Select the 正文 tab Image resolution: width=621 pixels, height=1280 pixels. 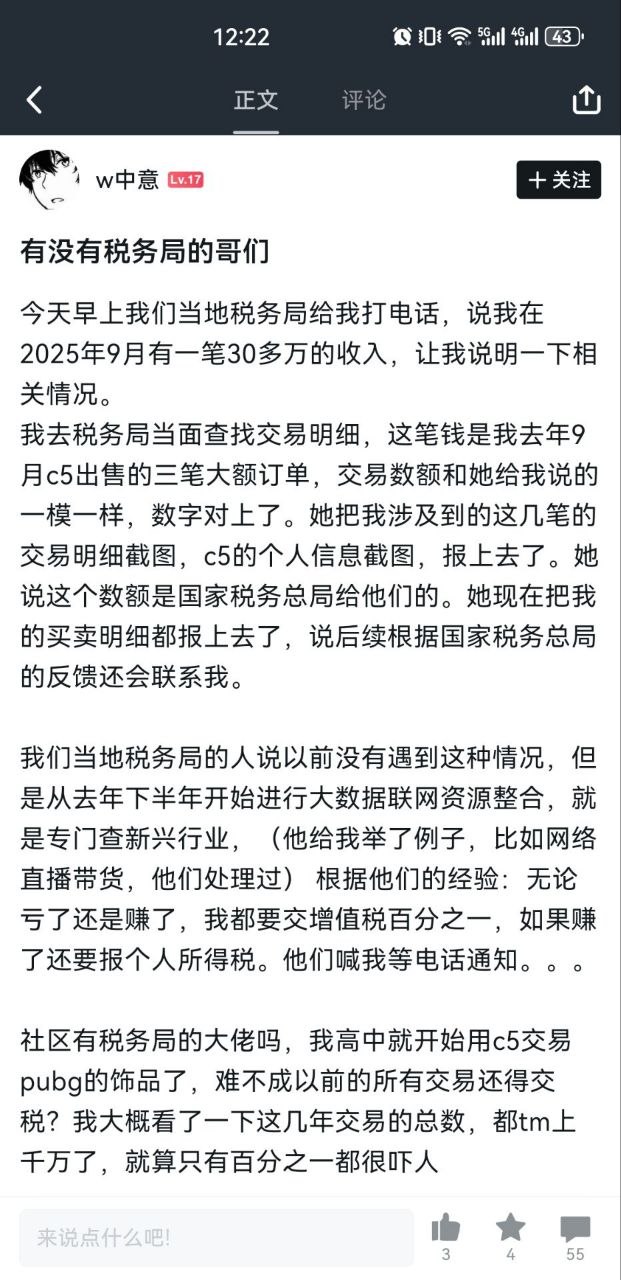tap(256, 100)
